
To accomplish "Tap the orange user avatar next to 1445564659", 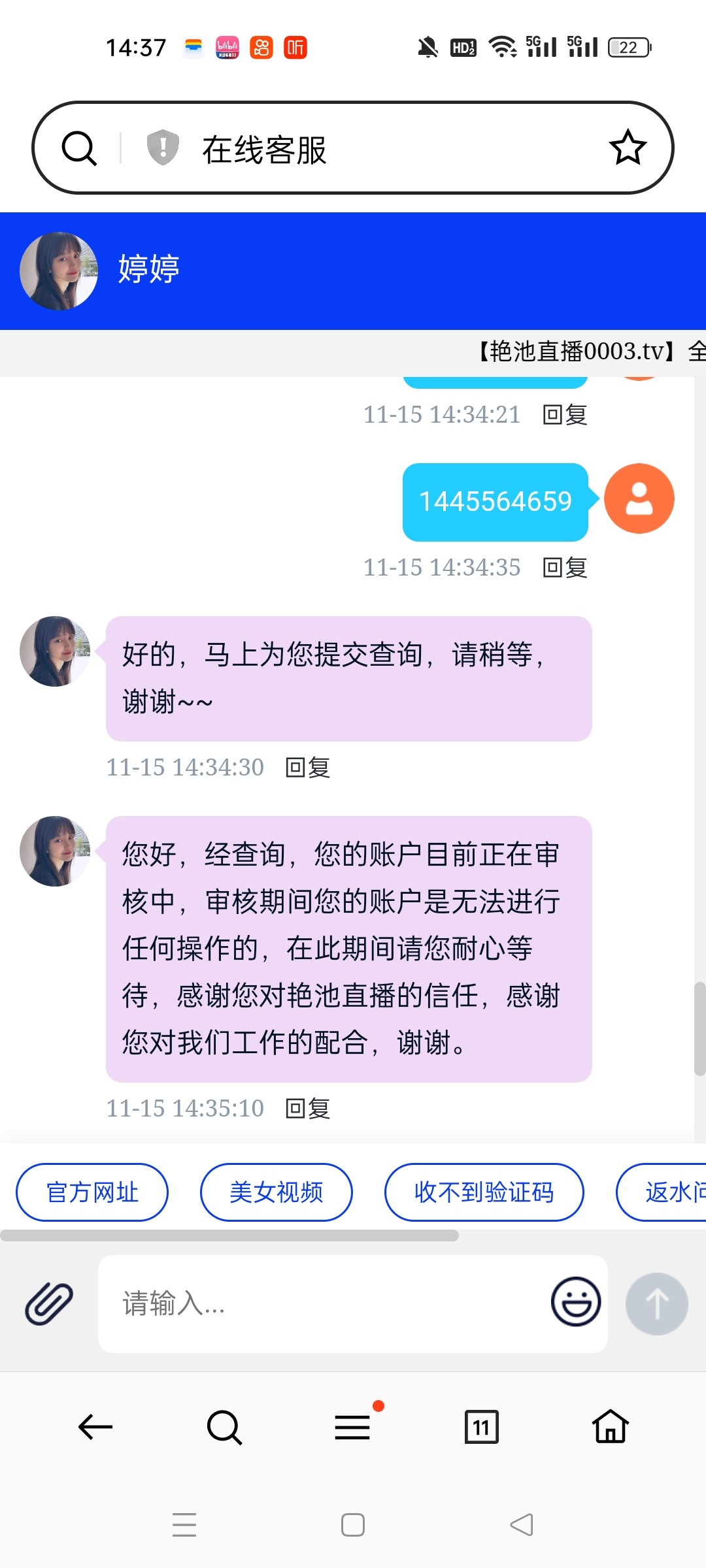I will pos(639,498).
